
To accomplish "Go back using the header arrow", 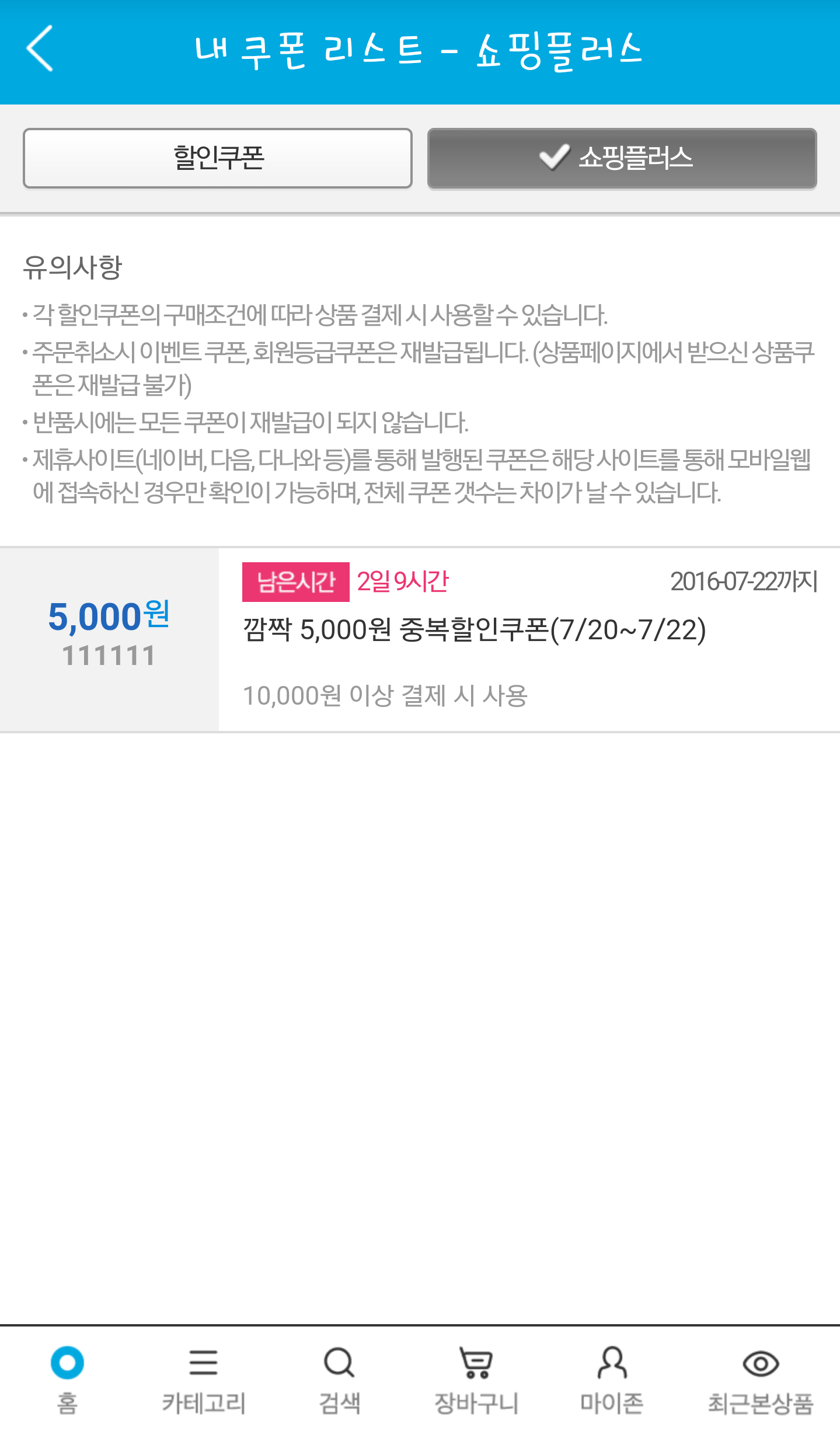I will click(x=40, y=48).
